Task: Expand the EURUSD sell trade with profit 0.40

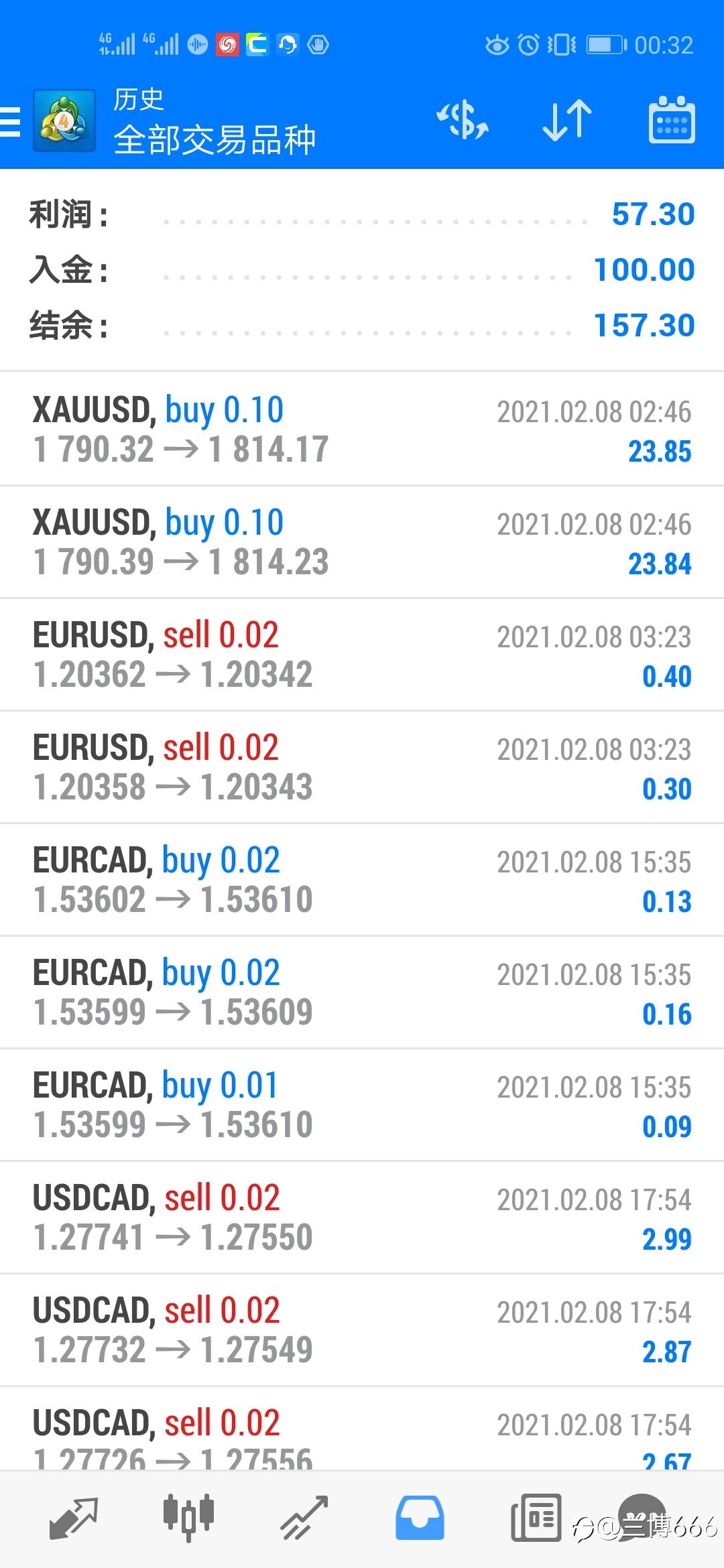Action: (362, 654)
